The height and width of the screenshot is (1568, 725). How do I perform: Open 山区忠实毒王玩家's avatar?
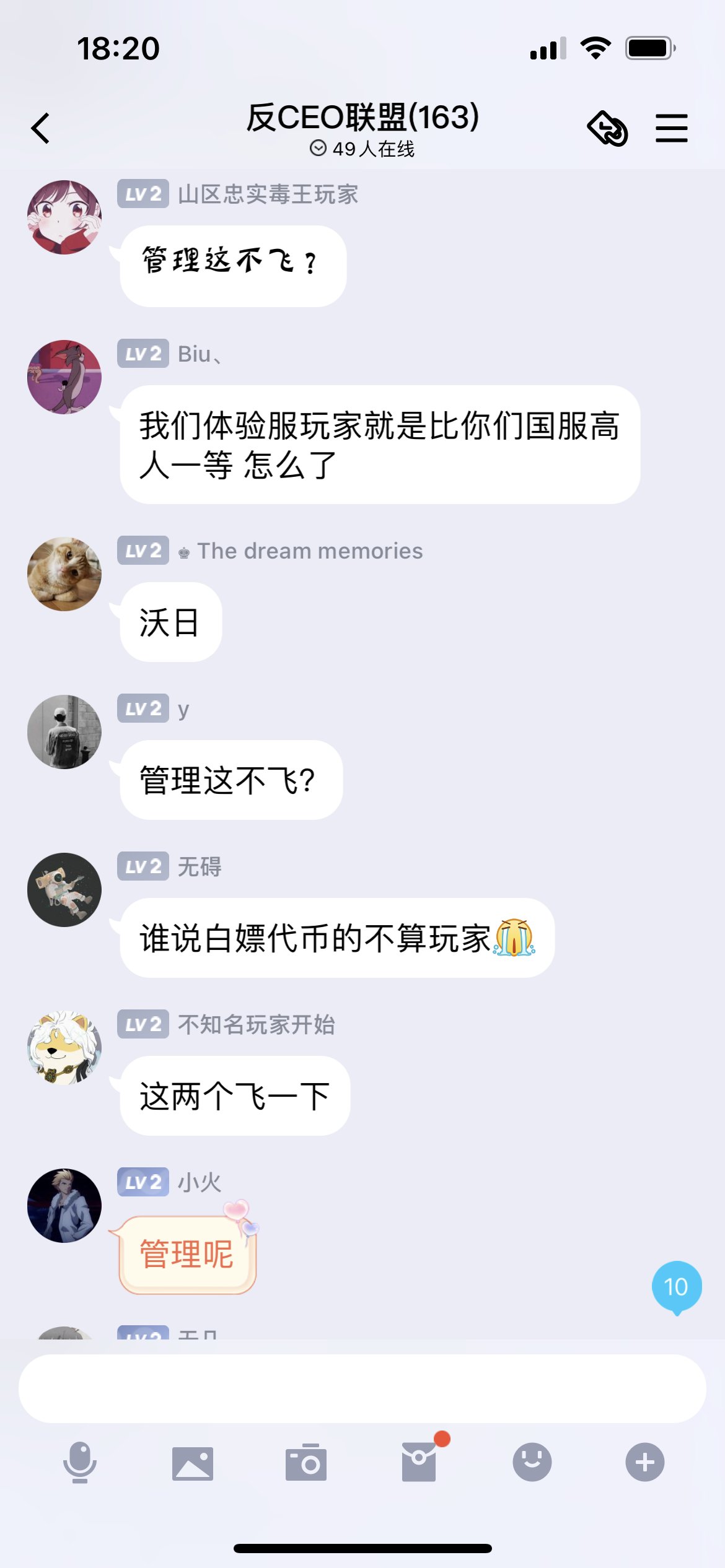click(64, 217)
